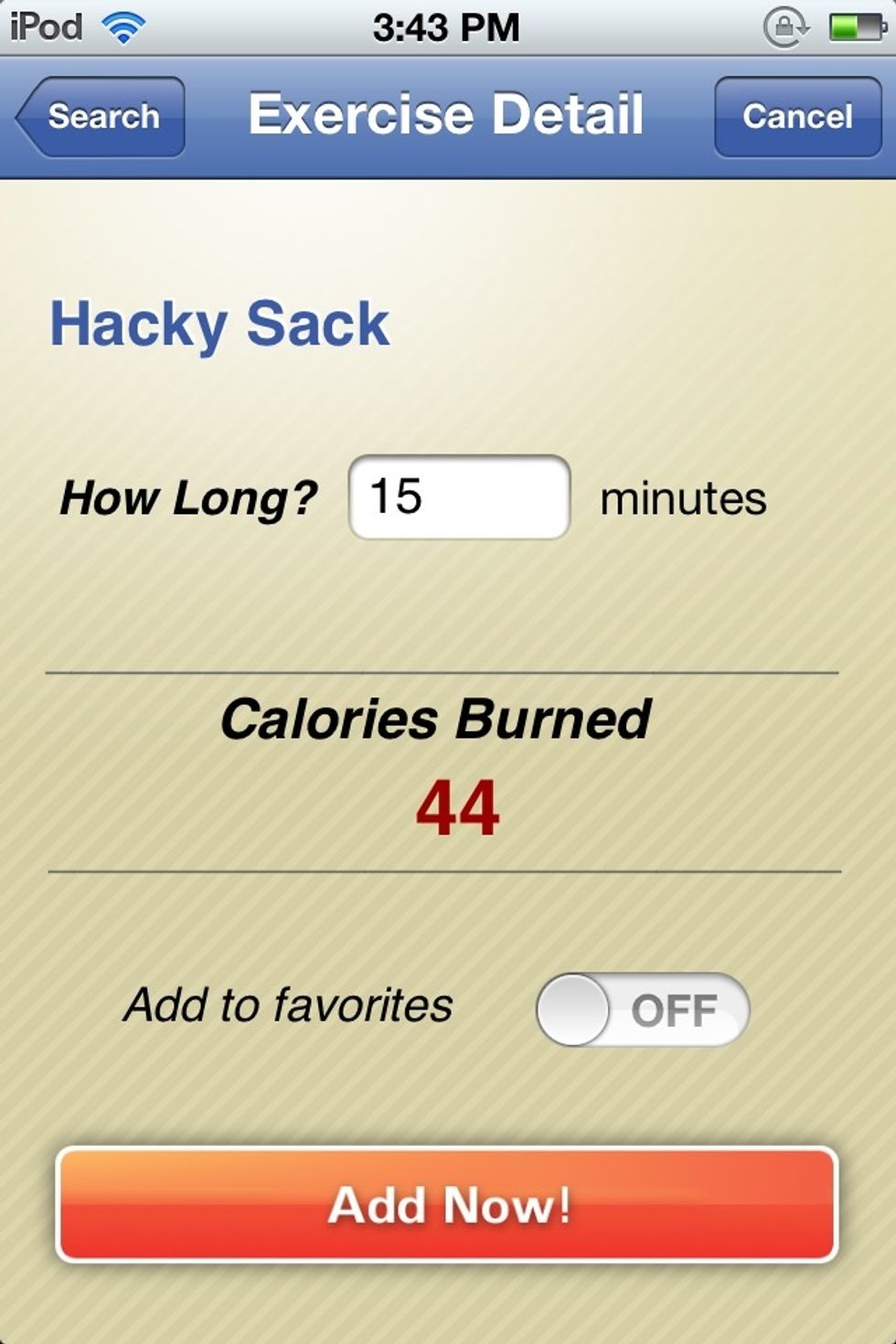
Task: Cancel the exercise entry
Action: click(x=796, y=115)
